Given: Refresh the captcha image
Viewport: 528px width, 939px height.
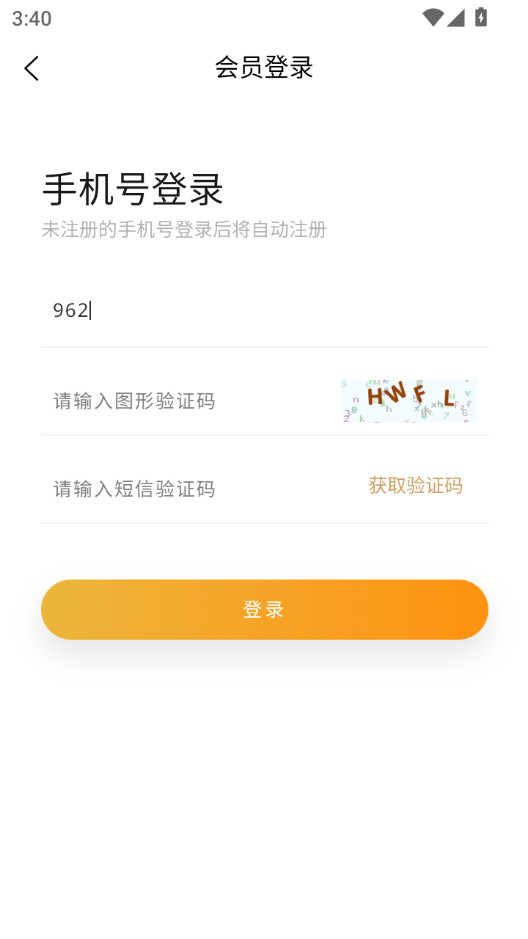Looking at the screenshot, I should 409,401.
